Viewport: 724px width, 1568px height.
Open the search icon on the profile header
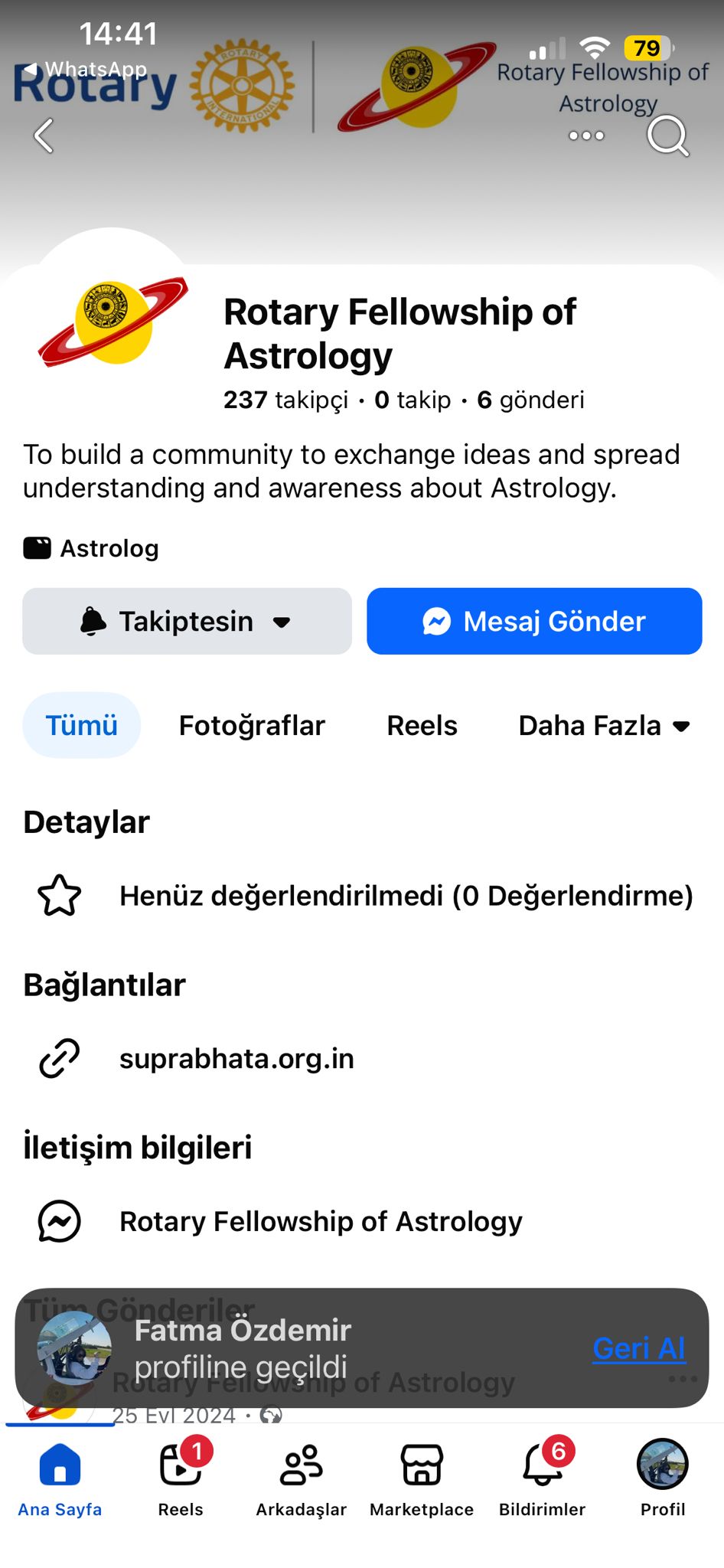667,136
